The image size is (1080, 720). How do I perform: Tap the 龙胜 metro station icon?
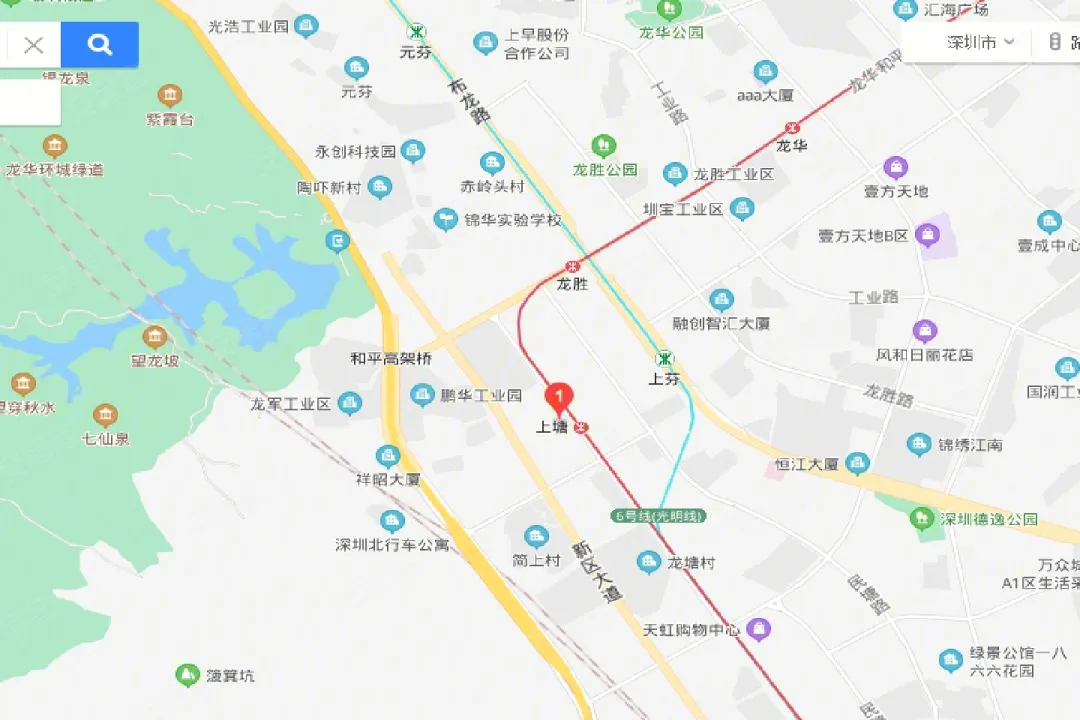click(572, 267)
